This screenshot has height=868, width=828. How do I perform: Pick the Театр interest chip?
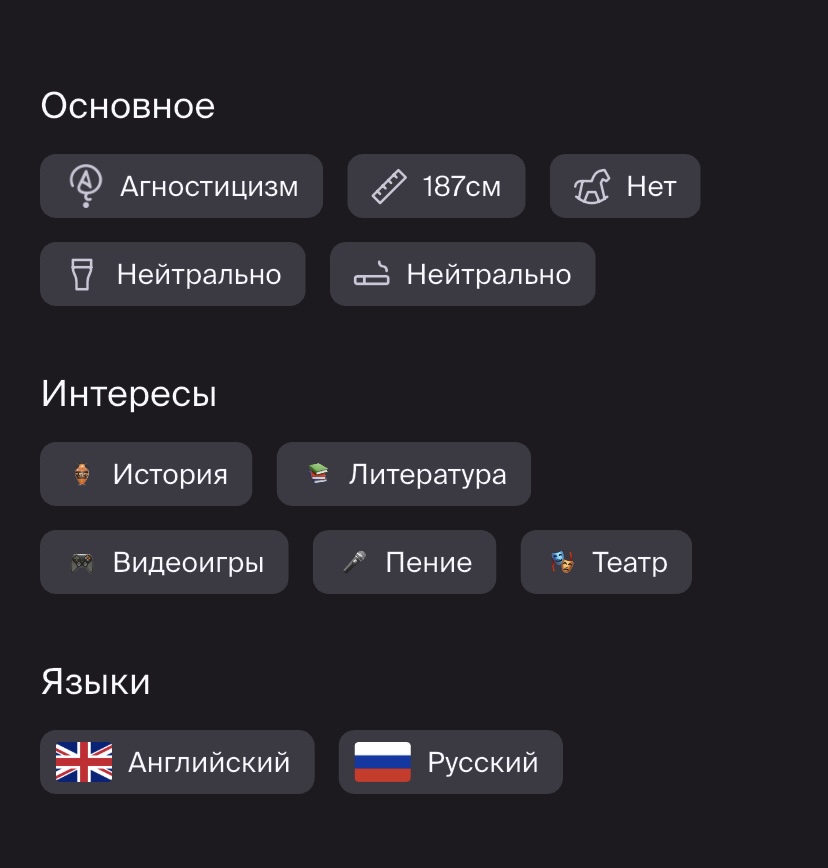(x=606, y=562)
